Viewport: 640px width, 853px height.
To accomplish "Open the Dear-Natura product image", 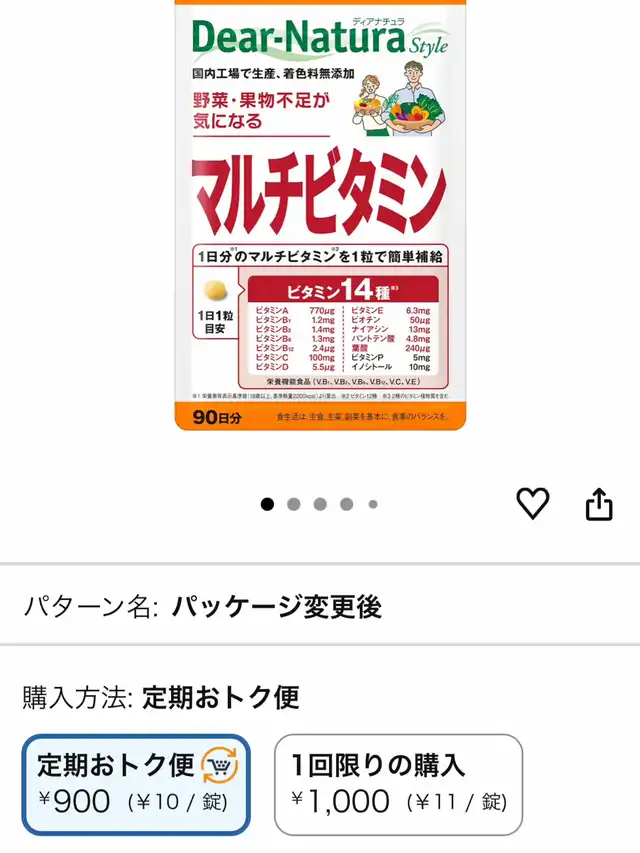I will pyautogui.click(x=320, y=215).
